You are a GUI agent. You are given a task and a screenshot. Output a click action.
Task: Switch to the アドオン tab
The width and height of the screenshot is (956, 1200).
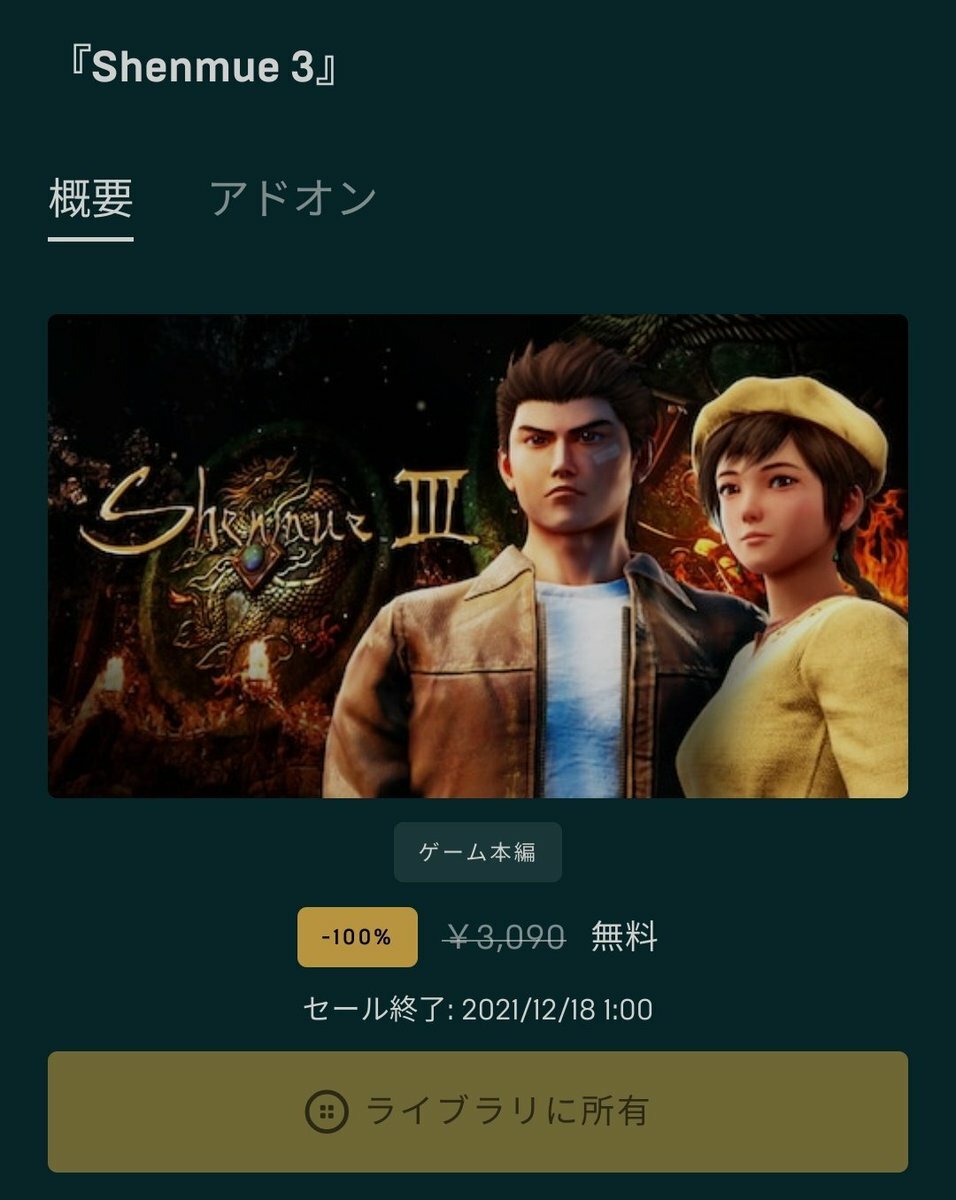coord(293,198)
